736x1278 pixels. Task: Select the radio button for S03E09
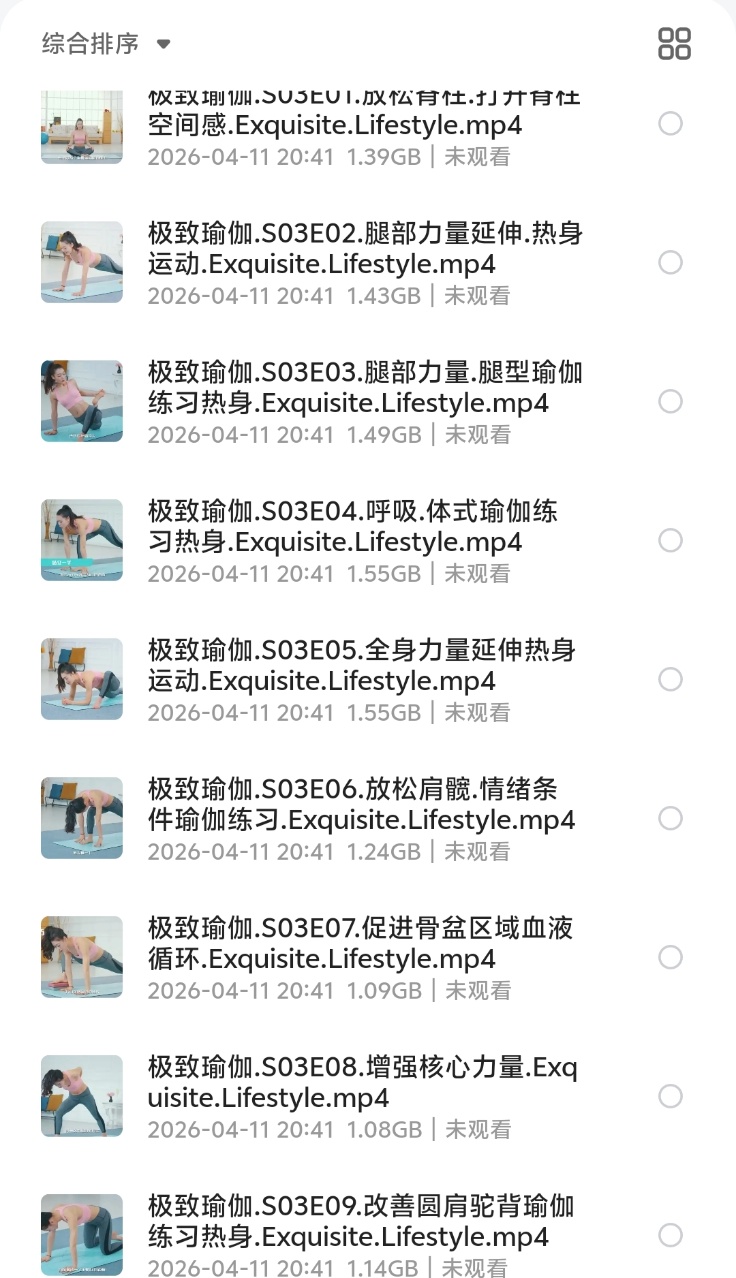[x=670, y=1235]
